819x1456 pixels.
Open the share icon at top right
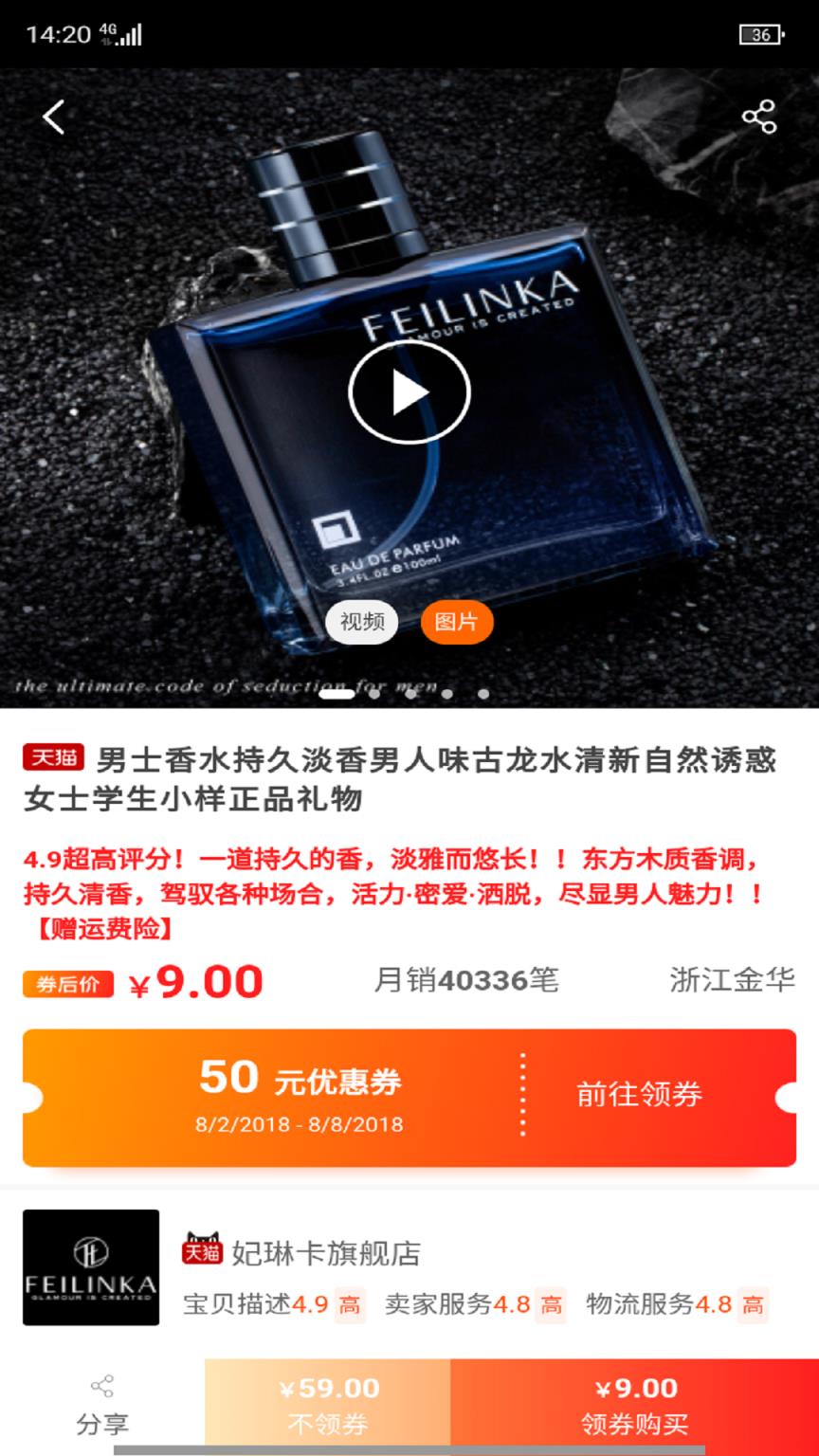click(x=758, y=116)
